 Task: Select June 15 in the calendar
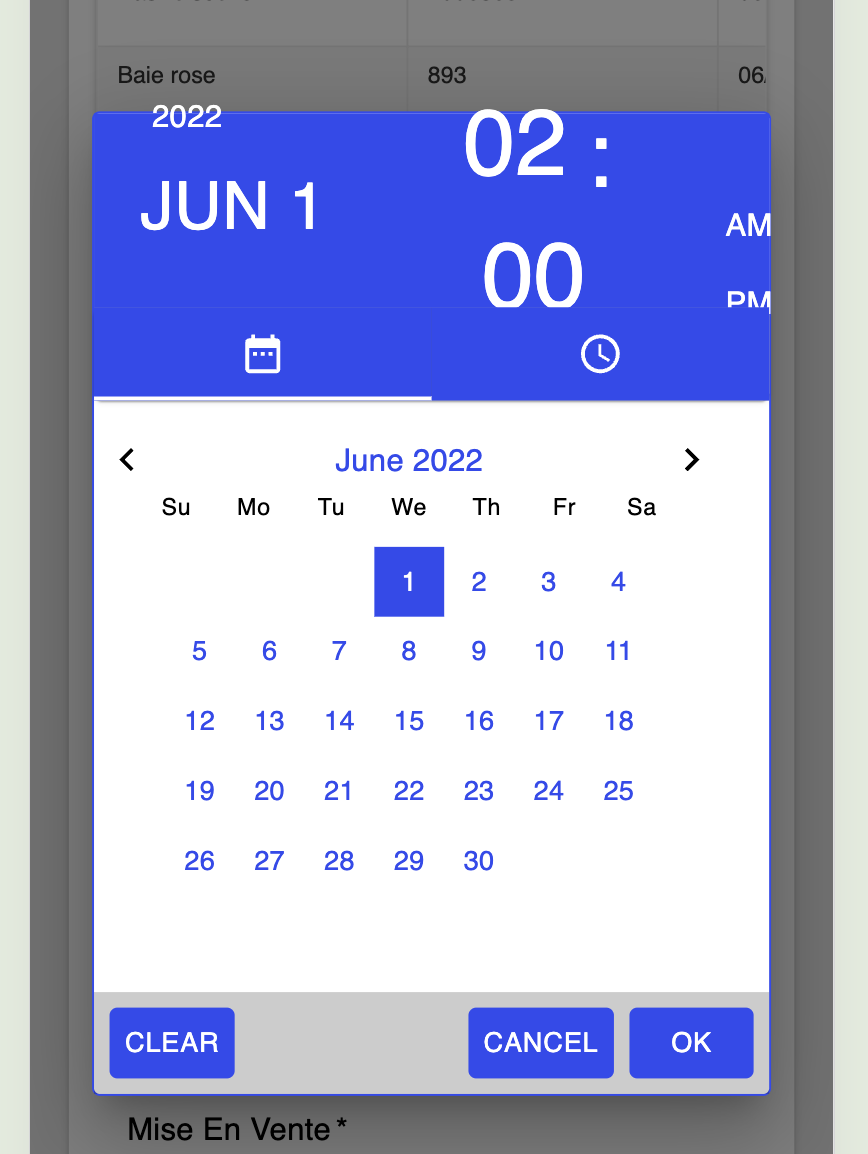409,721
